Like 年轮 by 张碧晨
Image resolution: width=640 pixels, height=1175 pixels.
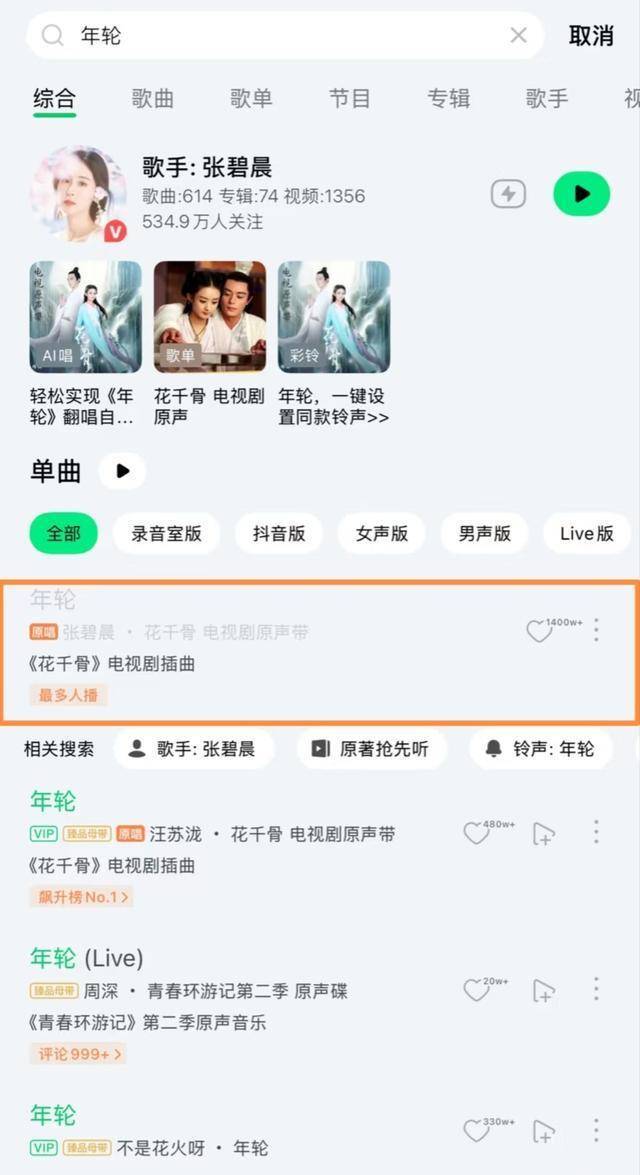coord(539,631)
